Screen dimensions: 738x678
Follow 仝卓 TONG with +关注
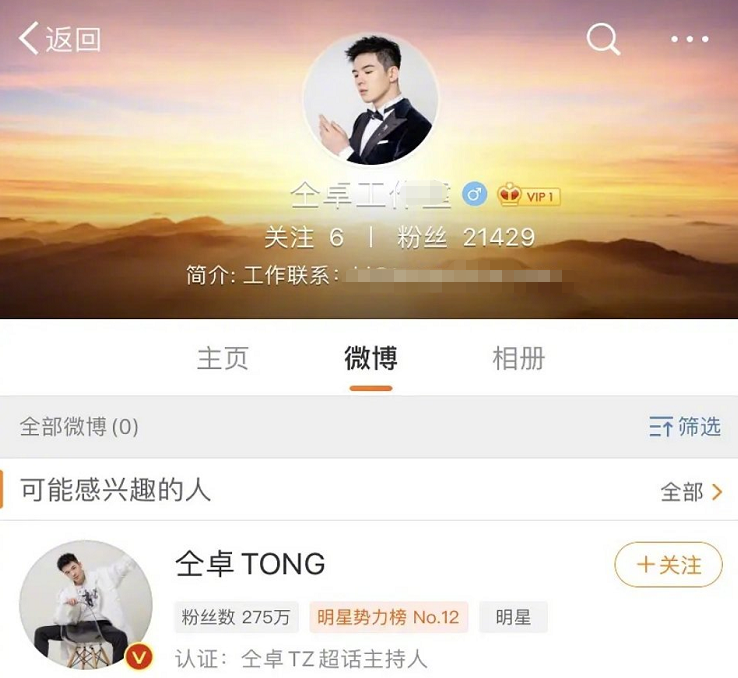tap(668, 565)
